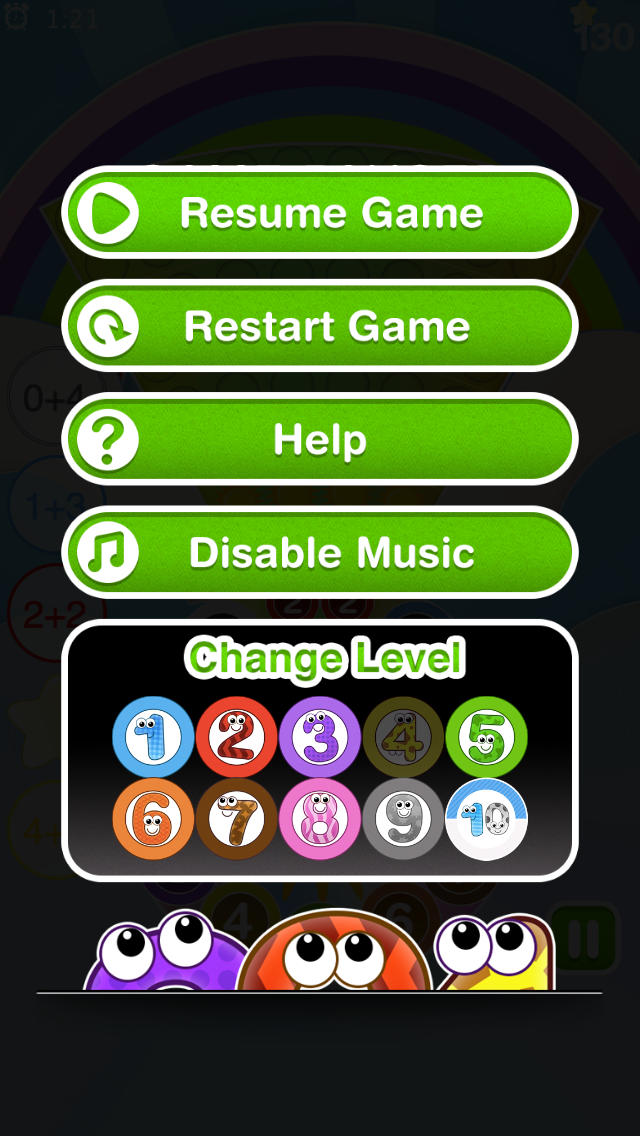
Task: Switch to level 3
Action: pos(320,737)
